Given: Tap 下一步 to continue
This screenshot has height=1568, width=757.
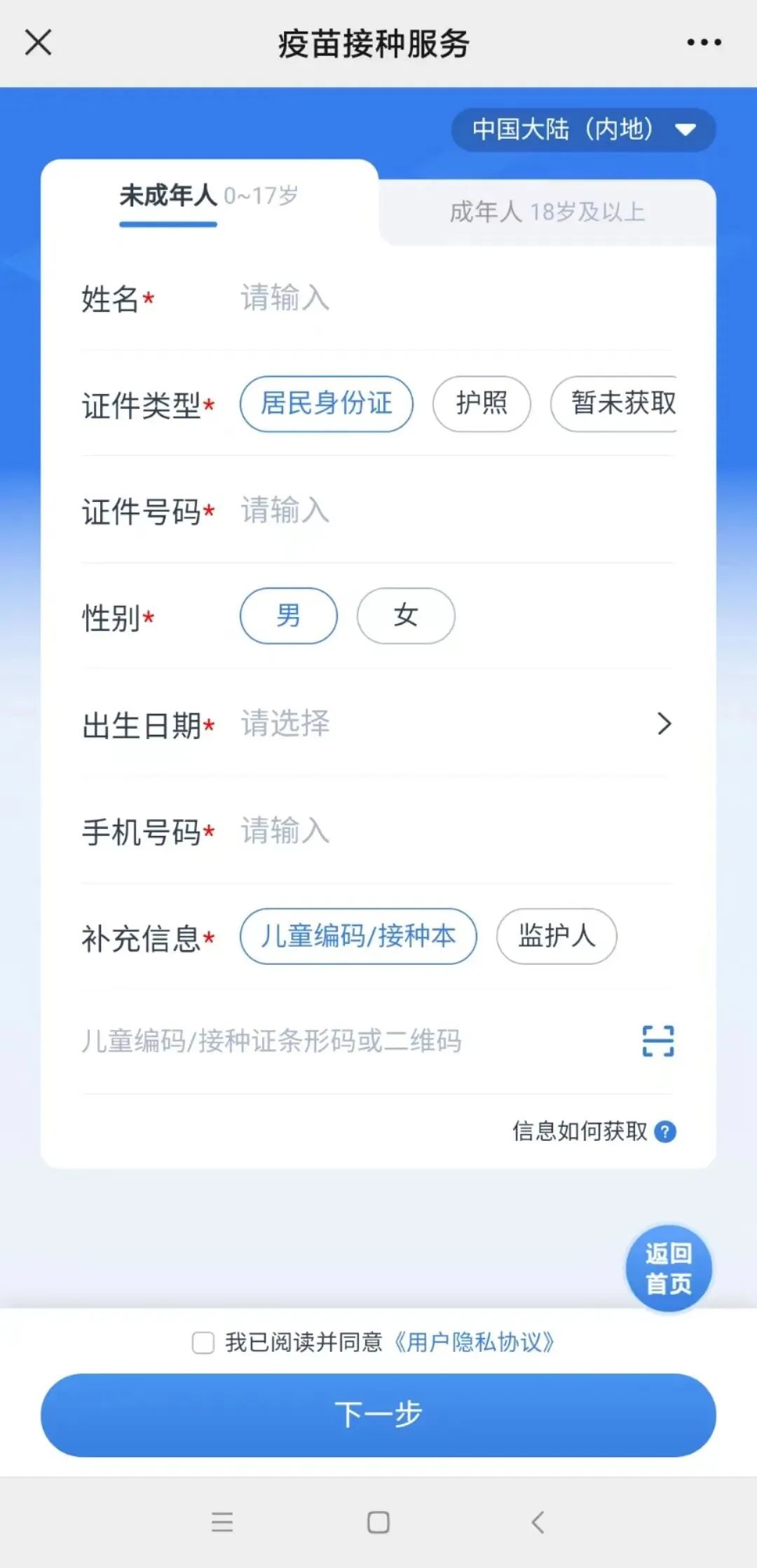Looking at the screenshot, I should click(x=378, y=1414).
